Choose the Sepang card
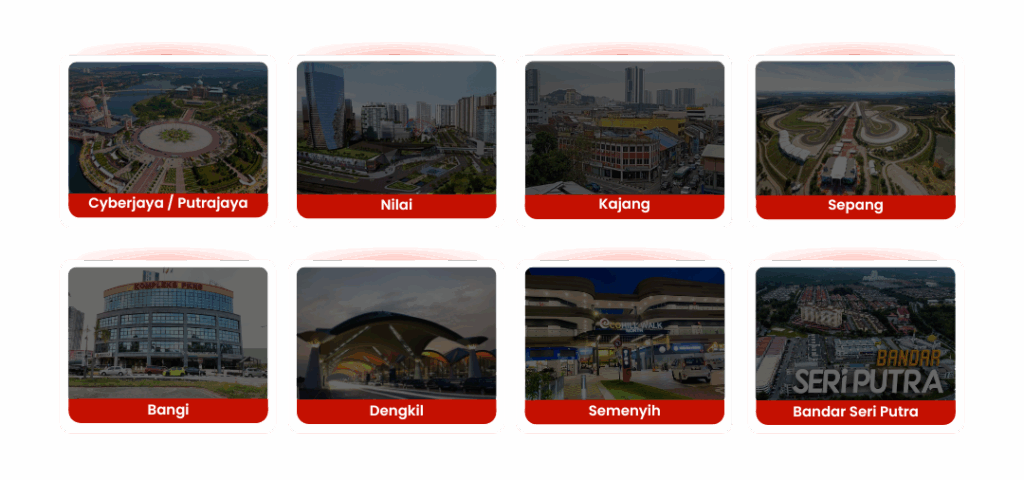The width and height of the screenshot is (1024, 480). 855,141
